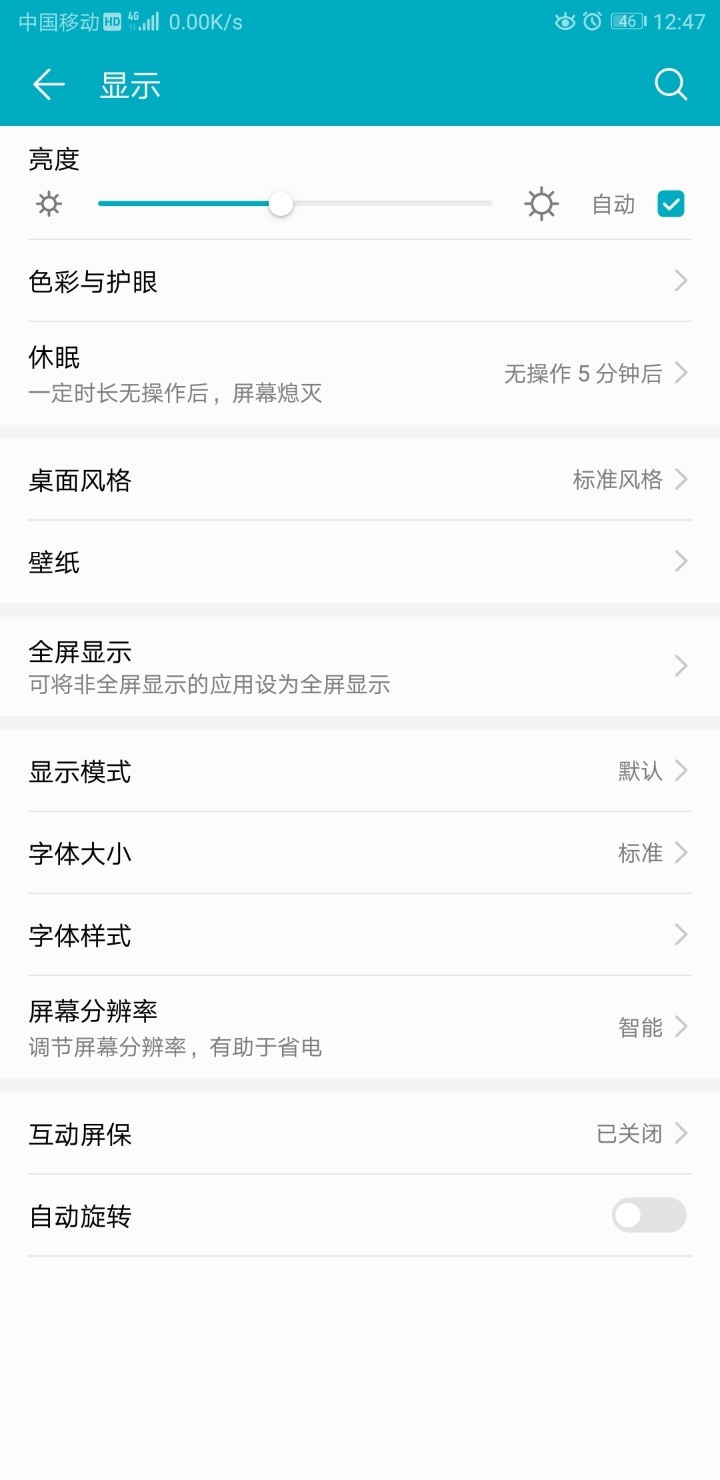Open 屏幕分辨率 screen resolution
This screenshot has width=720, height=1480.
(x=360, y=1027)
